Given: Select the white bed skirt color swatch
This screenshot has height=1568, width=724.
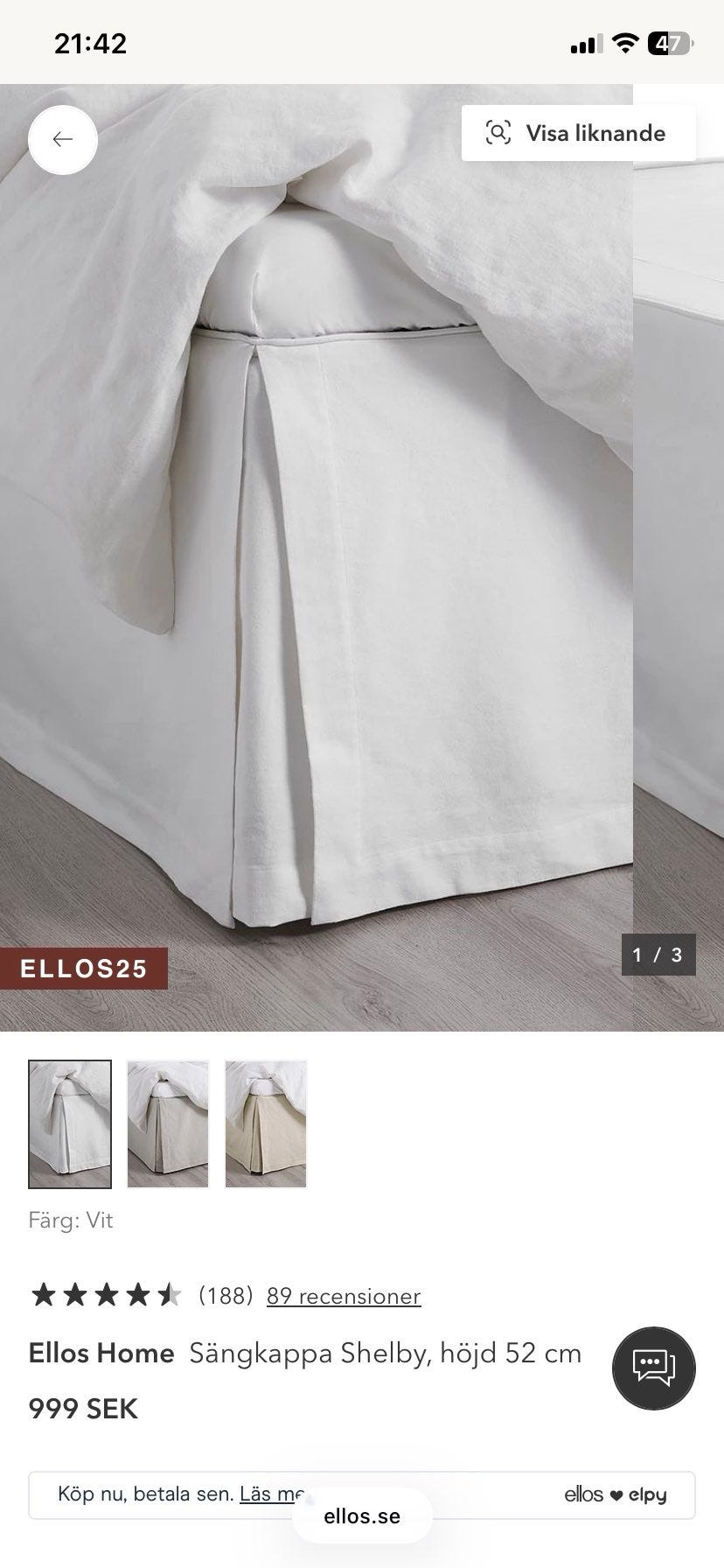Looking at the screenshot, I should 70,1123.
